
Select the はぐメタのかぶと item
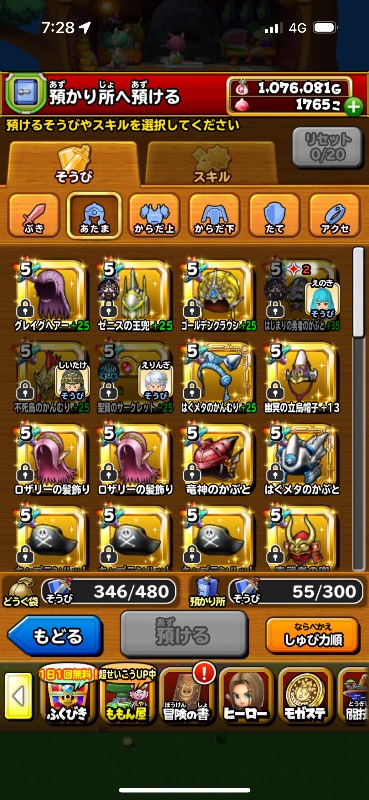(x=302, y=460)
